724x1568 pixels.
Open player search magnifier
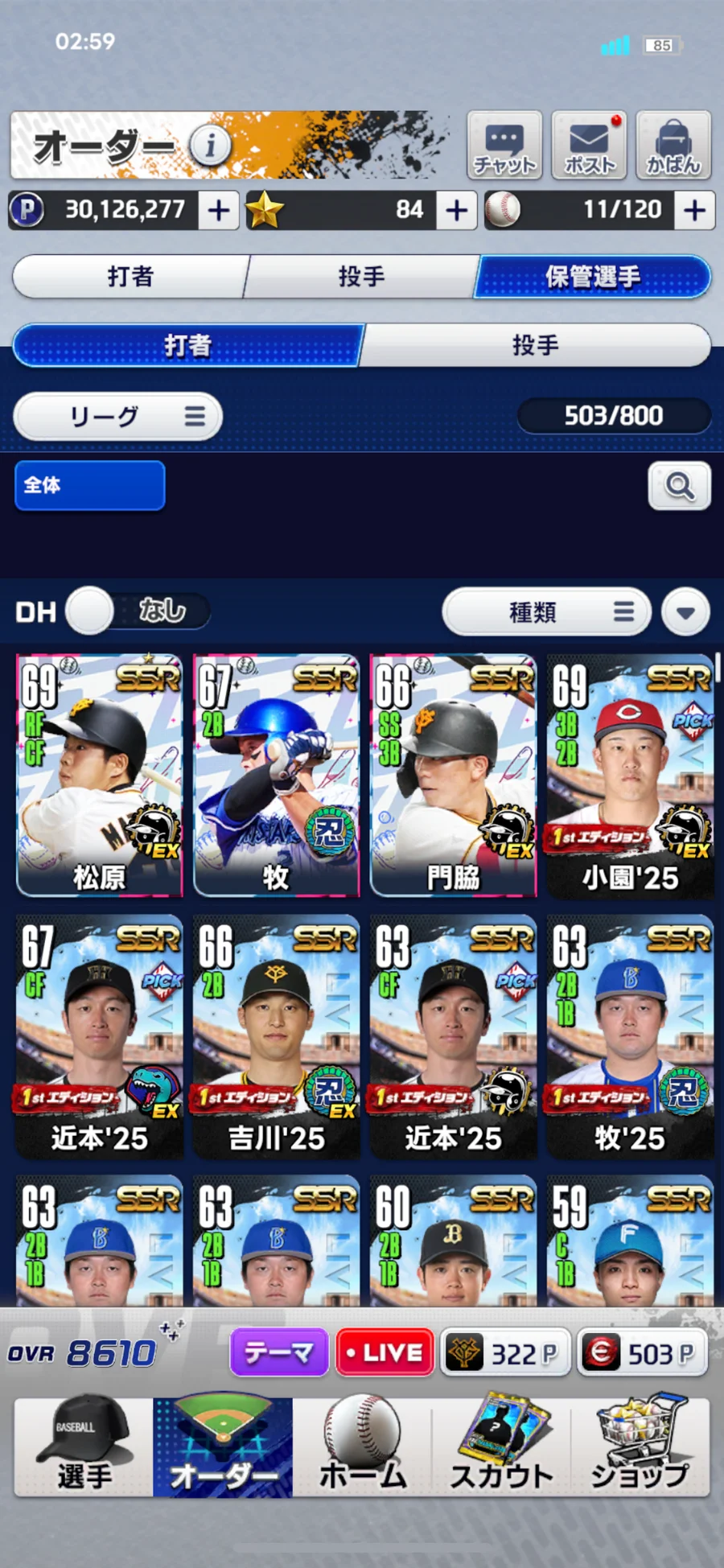[x=680, y=486]
